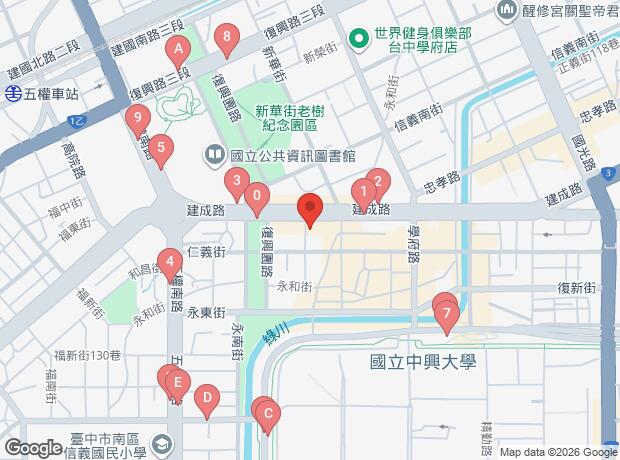This screenshot has width=620, height=460.
Task: Select map marker D
Action: pyautogui.click(x=206, y=399)
